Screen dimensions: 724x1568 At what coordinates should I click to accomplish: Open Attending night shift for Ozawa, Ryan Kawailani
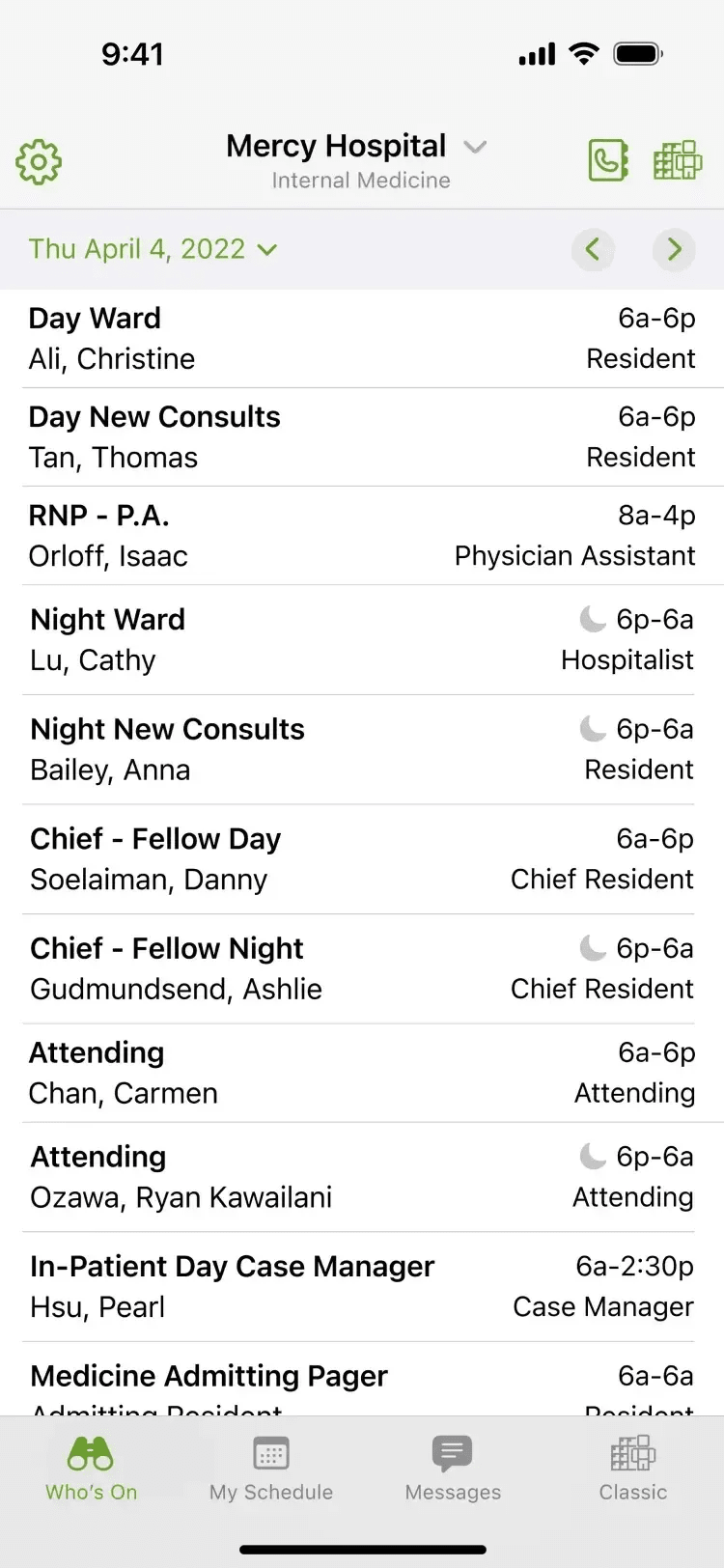click(x=362, y=1176)
